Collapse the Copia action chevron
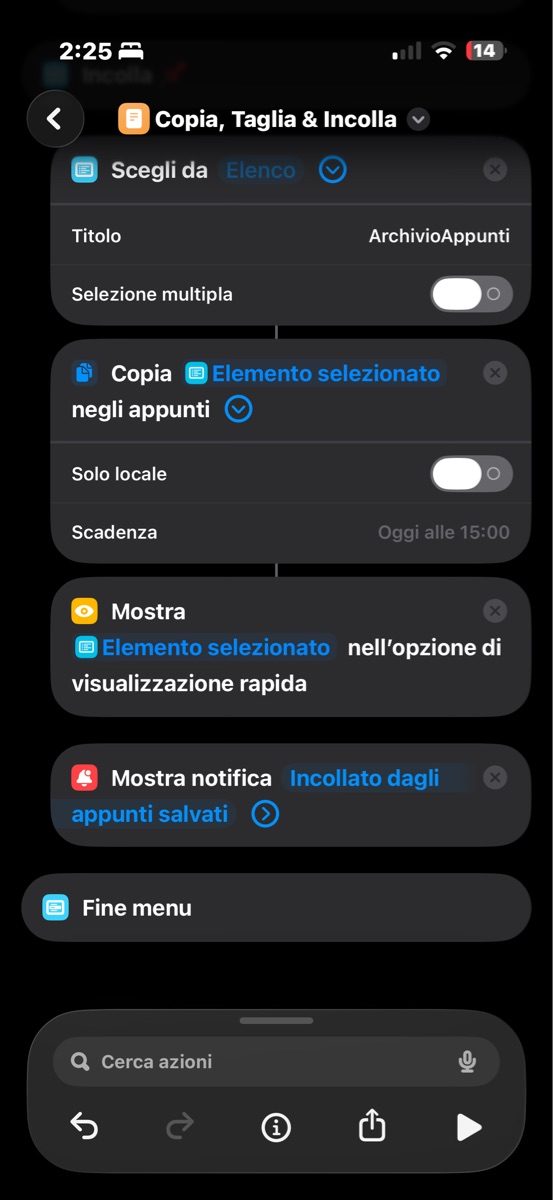This screenshot has width=553, height=1200. tap(238, 409)
